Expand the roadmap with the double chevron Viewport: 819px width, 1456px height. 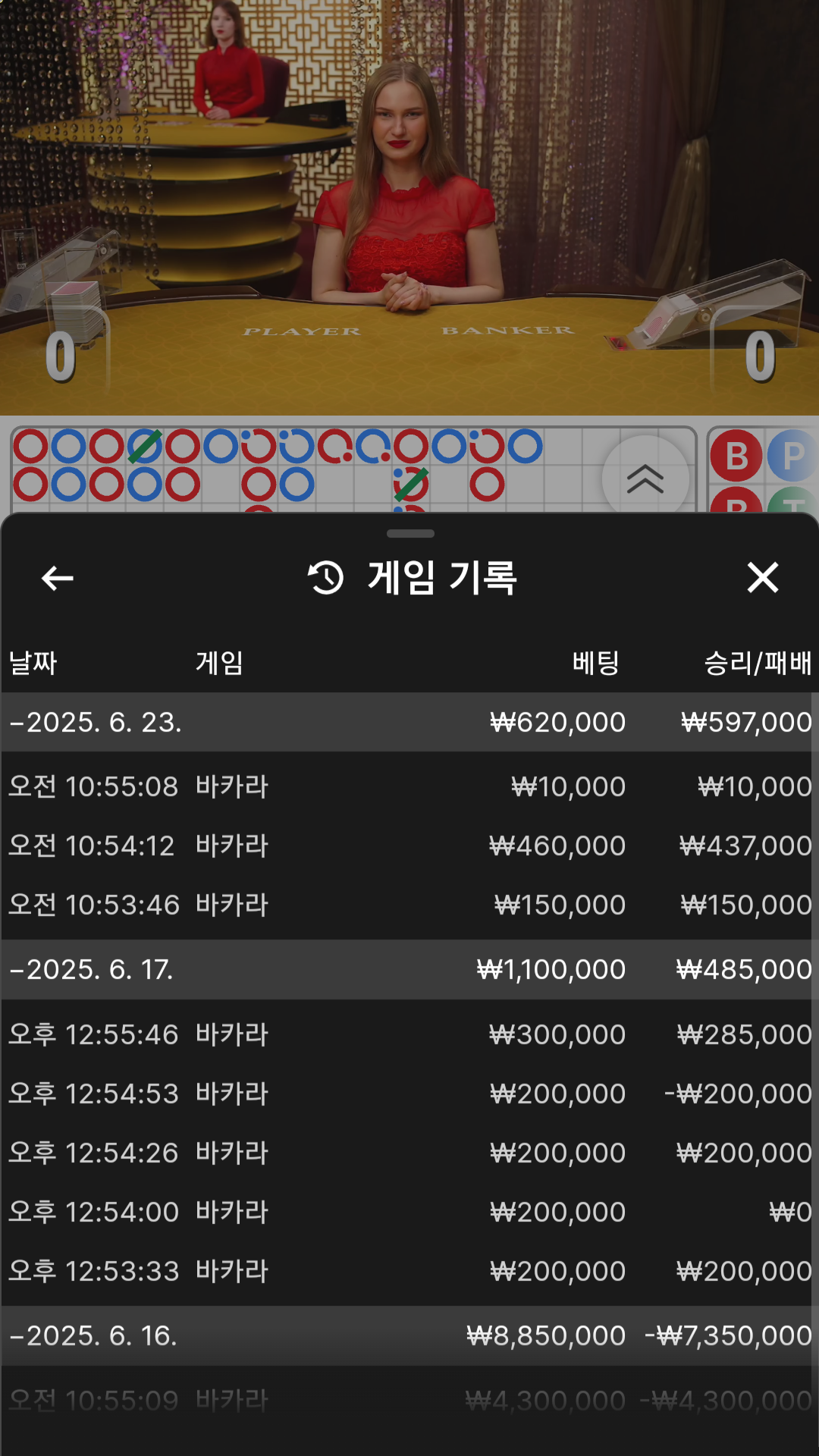point(645,479)
